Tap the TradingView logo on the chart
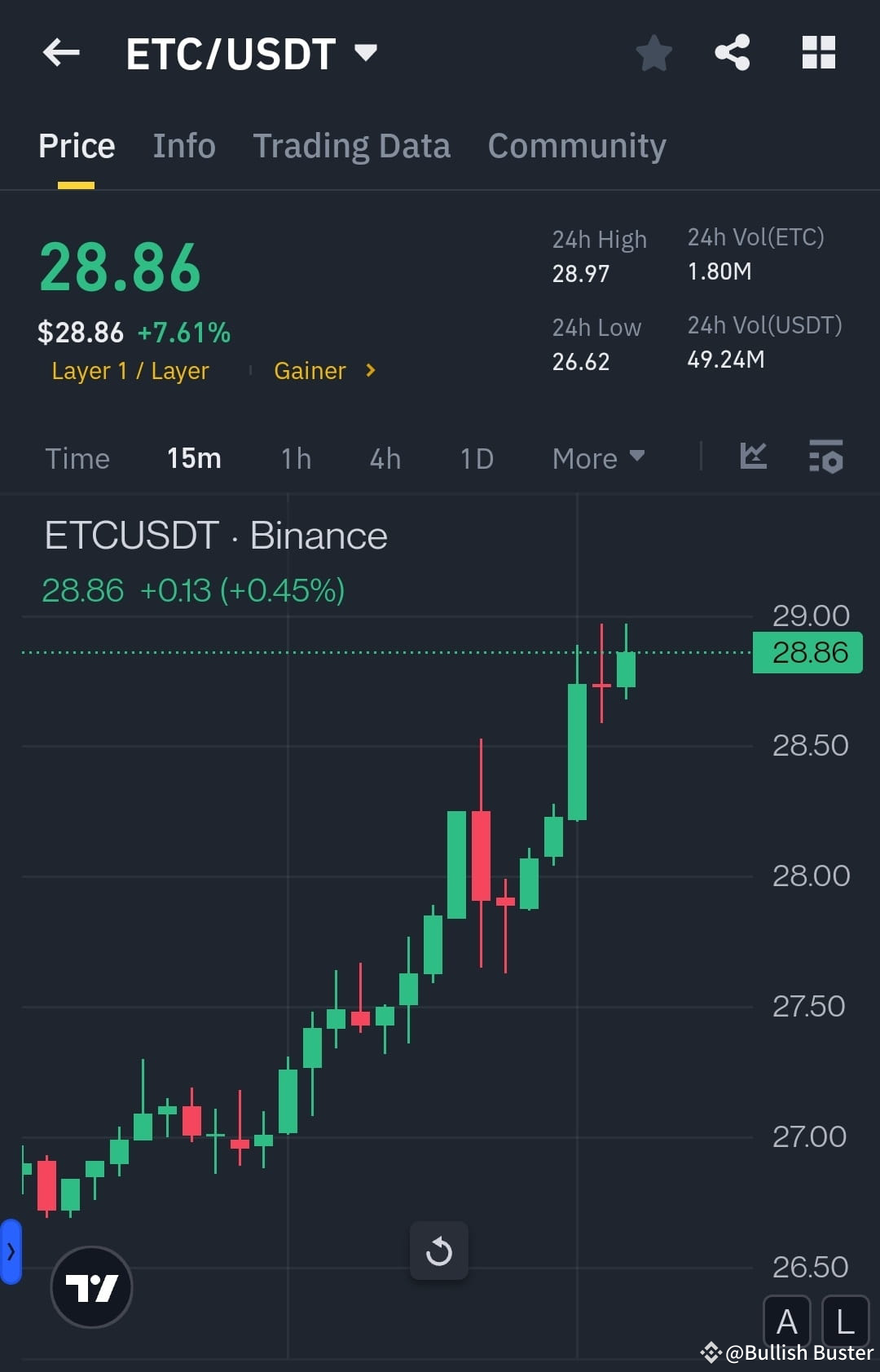Viewport: 880px width, 1372px height. [x=91, y=1286]
